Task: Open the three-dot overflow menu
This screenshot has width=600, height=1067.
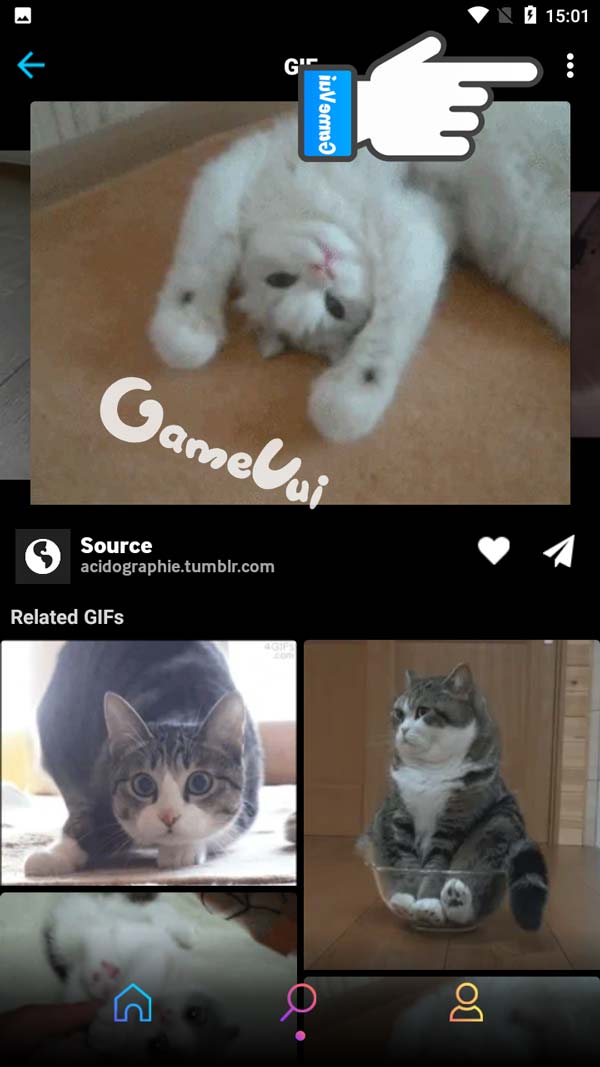Action: (570, 66)
